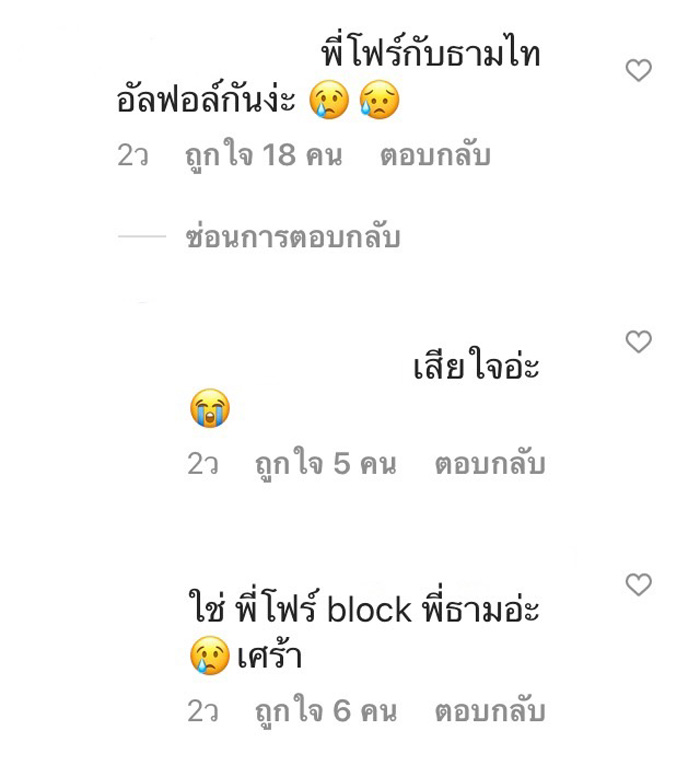Reply to the comment with 18 likes
Image resolution: width=700 pixels, height=765 pixels.
tap(435, 156)
